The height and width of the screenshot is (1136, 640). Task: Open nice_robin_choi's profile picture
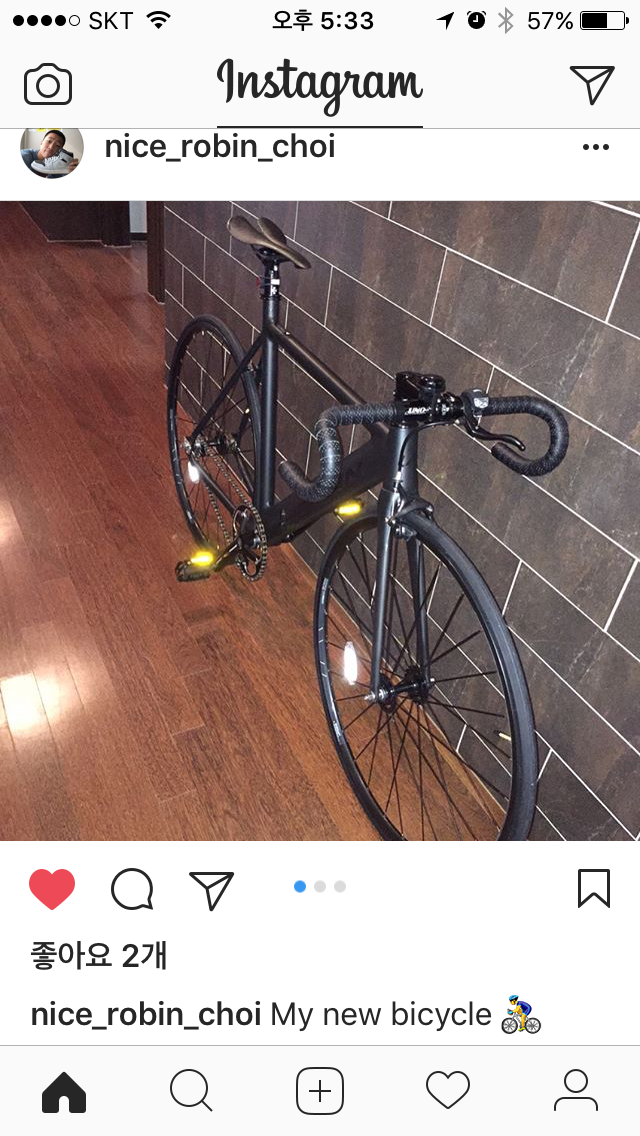tap(51, 152)
